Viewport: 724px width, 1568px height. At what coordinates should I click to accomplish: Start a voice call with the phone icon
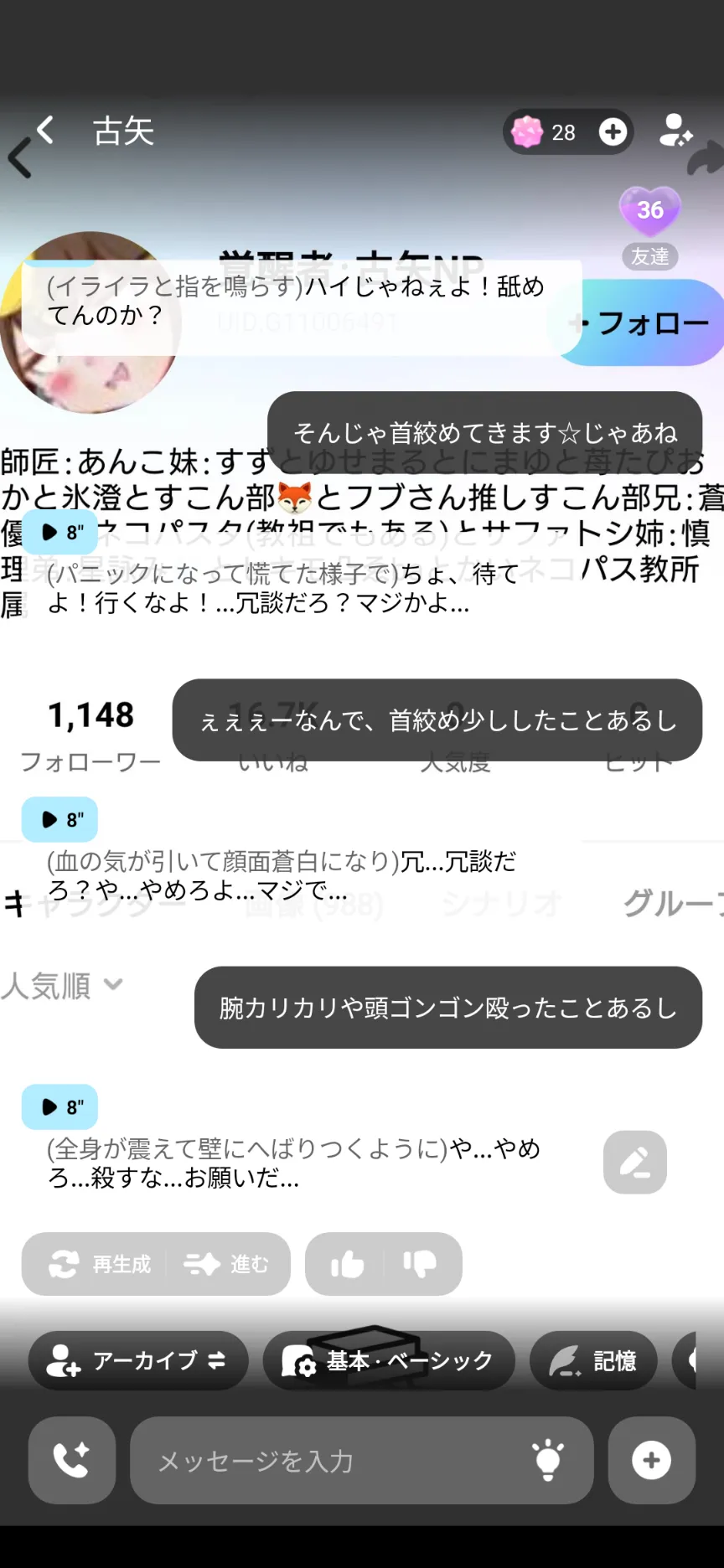click(x=72, y=1460)
